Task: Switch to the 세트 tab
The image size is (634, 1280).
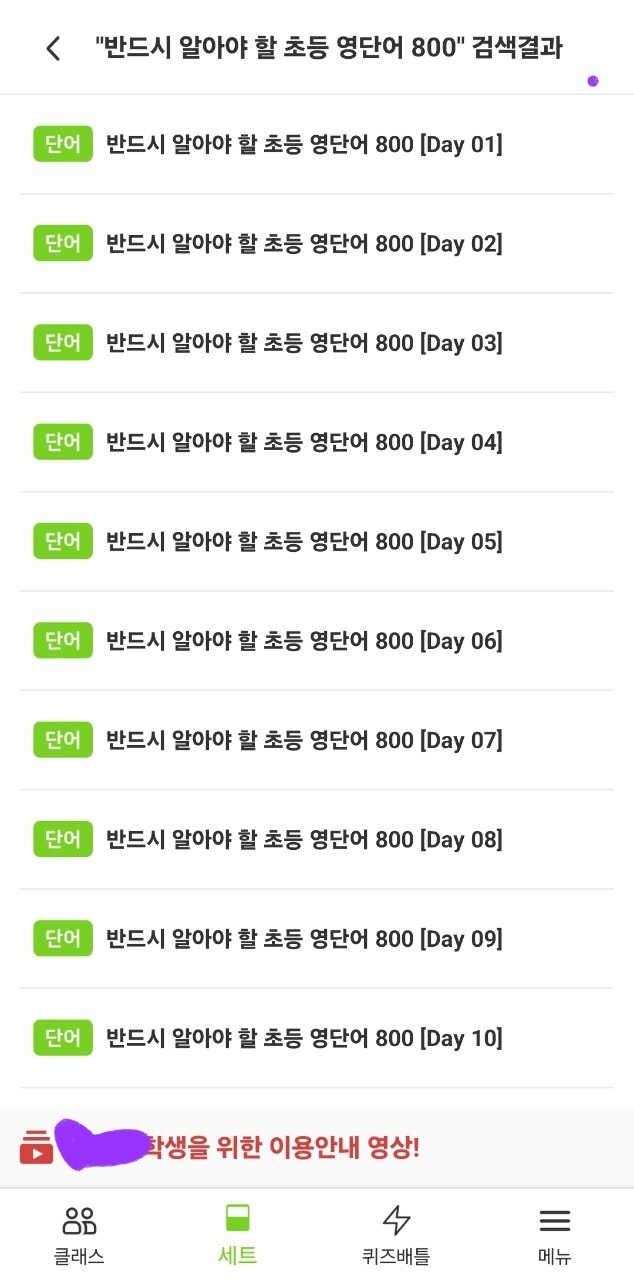Action: click(238, 1235)
